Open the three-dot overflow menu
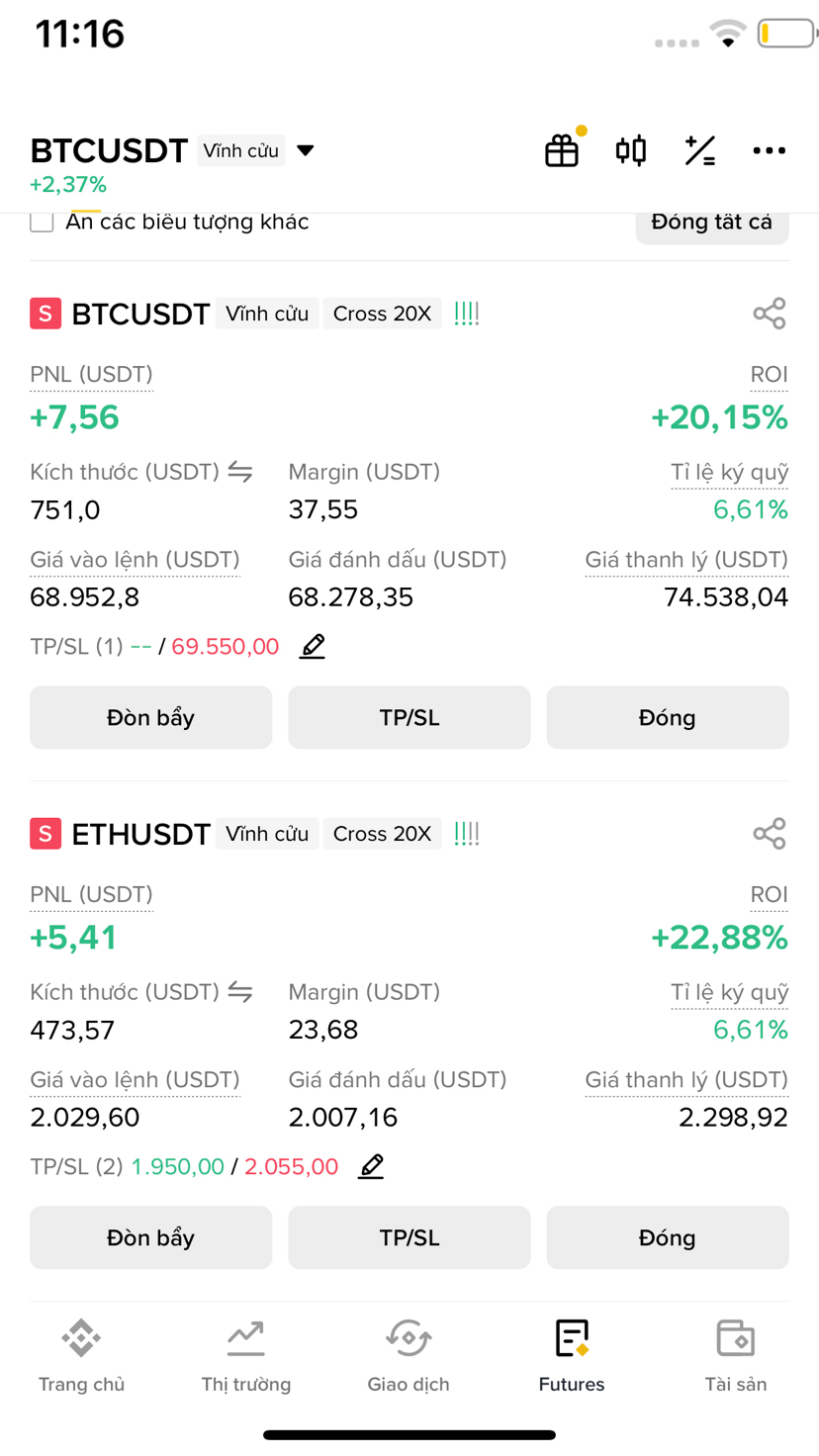Screen dimensions: 819x1456 769,150
